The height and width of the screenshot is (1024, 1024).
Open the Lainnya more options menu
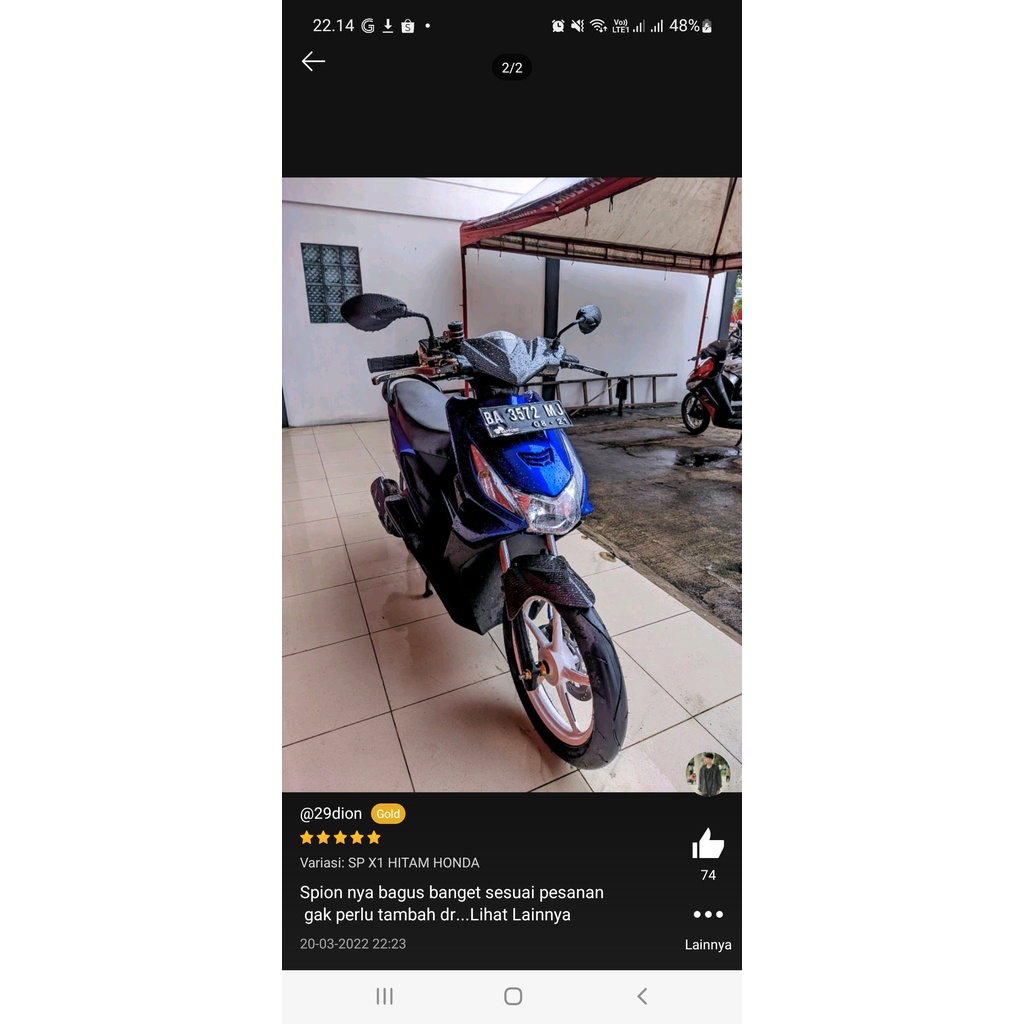(708, 915)
